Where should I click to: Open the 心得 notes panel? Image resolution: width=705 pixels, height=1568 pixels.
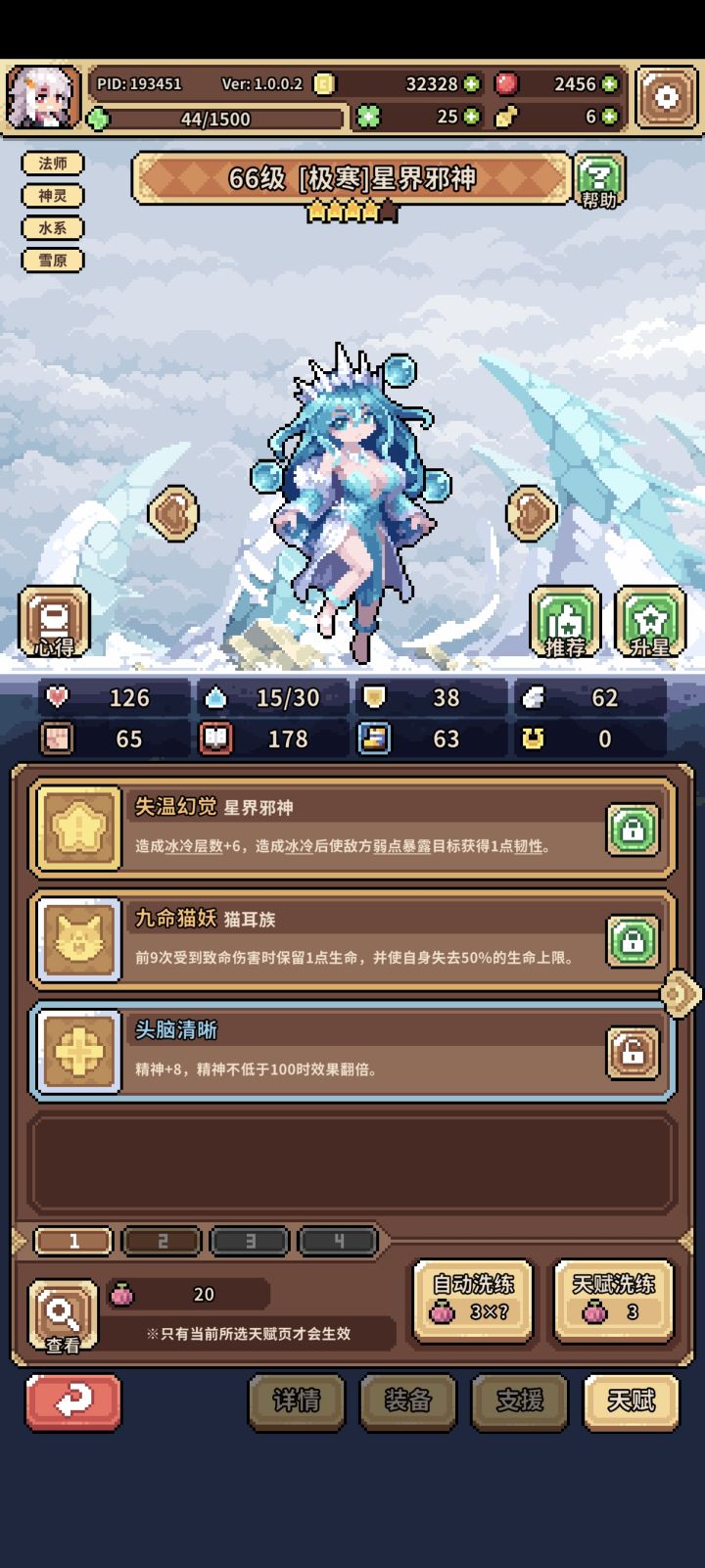click(54, 620)
